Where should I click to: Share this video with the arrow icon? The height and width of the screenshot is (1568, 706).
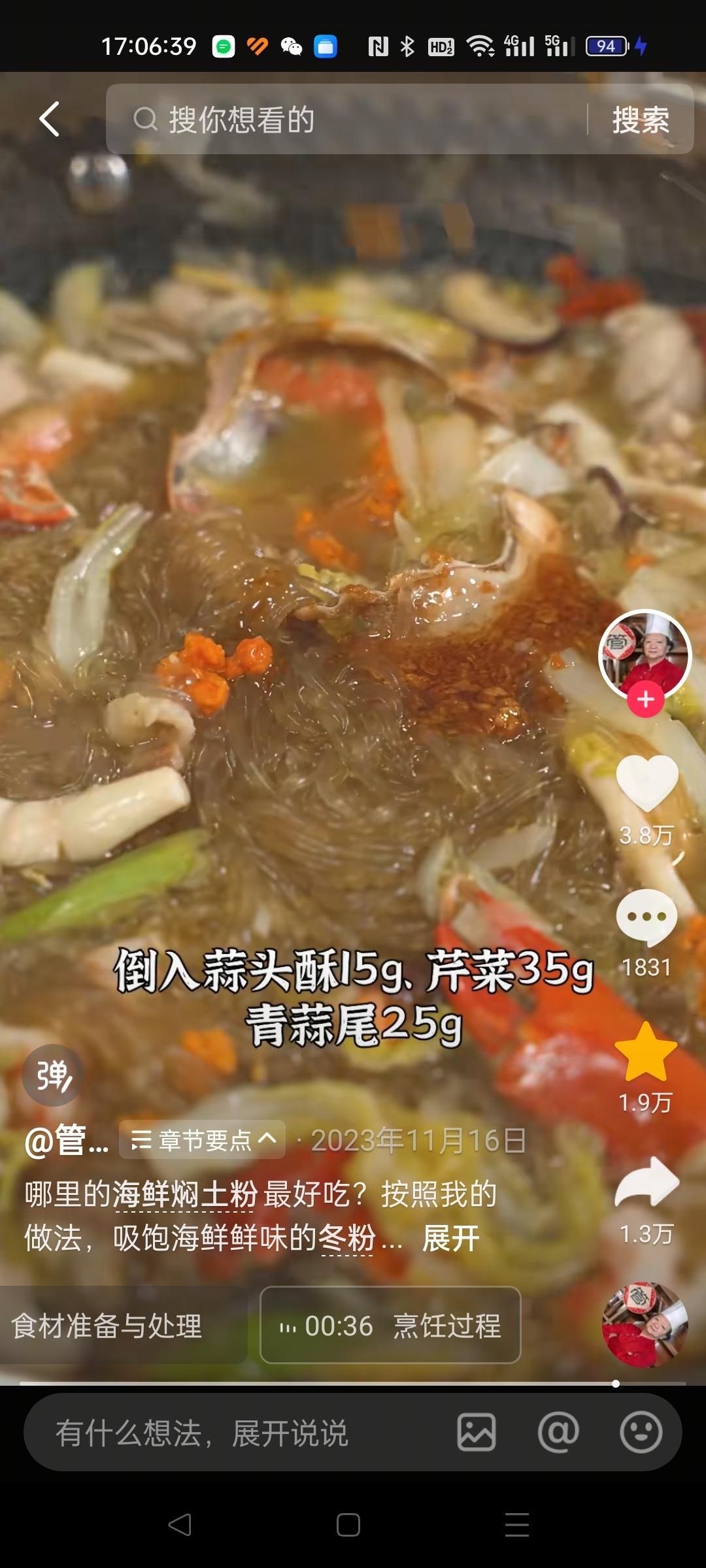(x=647, y=1183)
